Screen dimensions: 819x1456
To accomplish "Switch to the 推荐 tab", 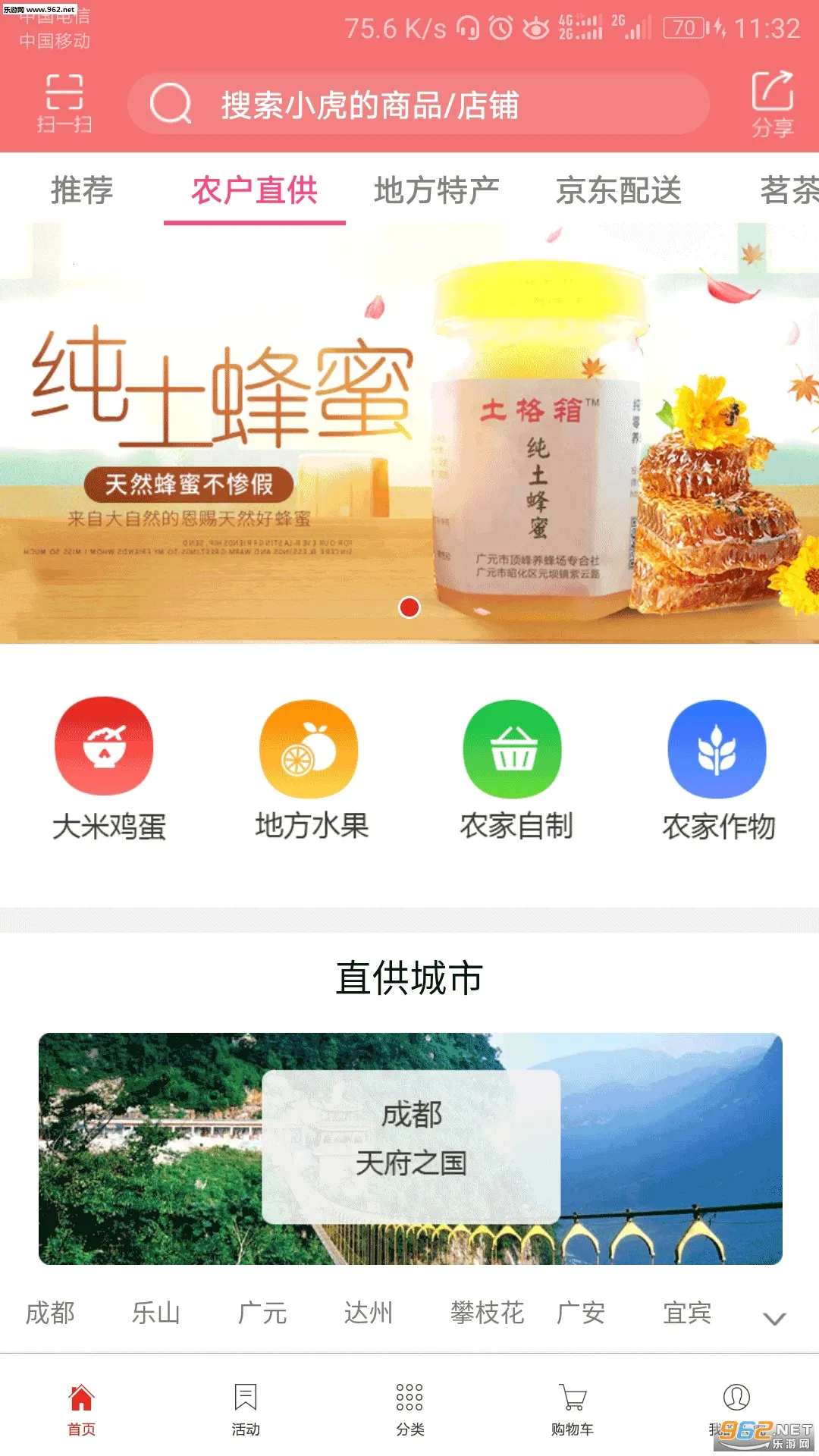I will coord(82,190).
